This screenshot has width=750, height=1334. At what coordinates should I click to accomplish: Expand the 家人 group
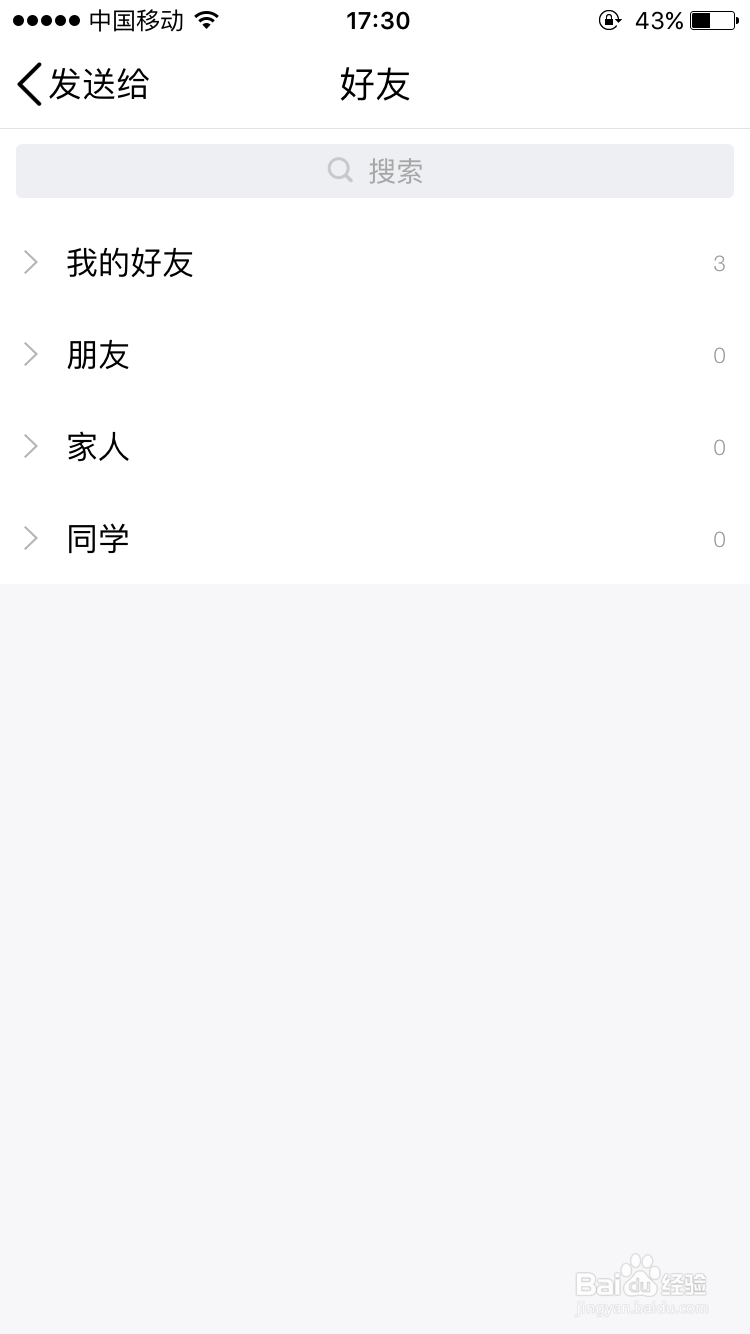click(375, 447)
